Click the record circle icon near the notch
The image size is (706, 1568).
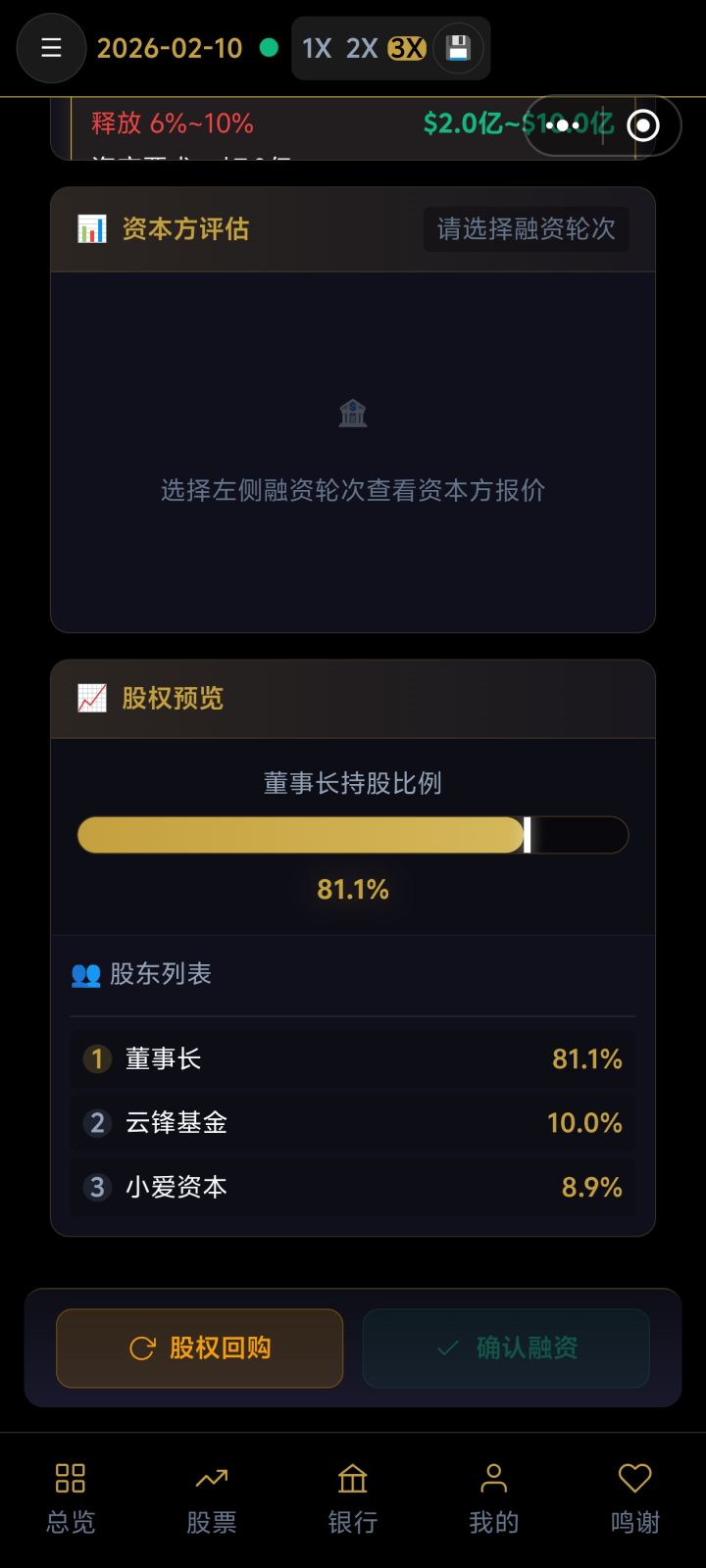pyautogui.click(x=643, y=125)
